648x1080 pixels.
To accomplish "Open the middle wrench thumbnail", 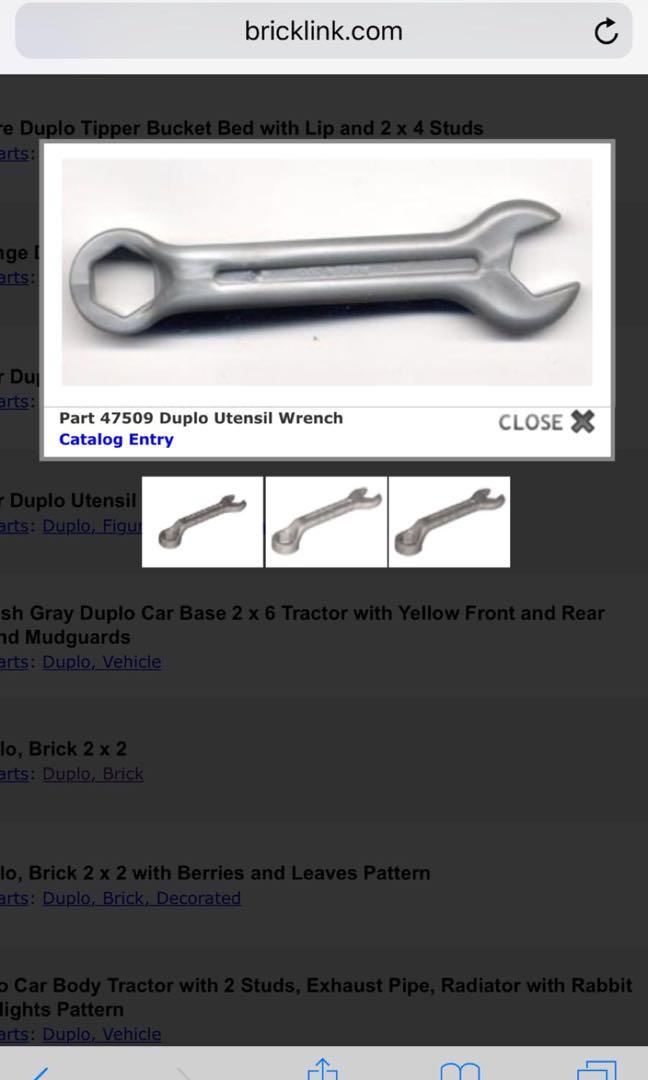I will point(326,522).
